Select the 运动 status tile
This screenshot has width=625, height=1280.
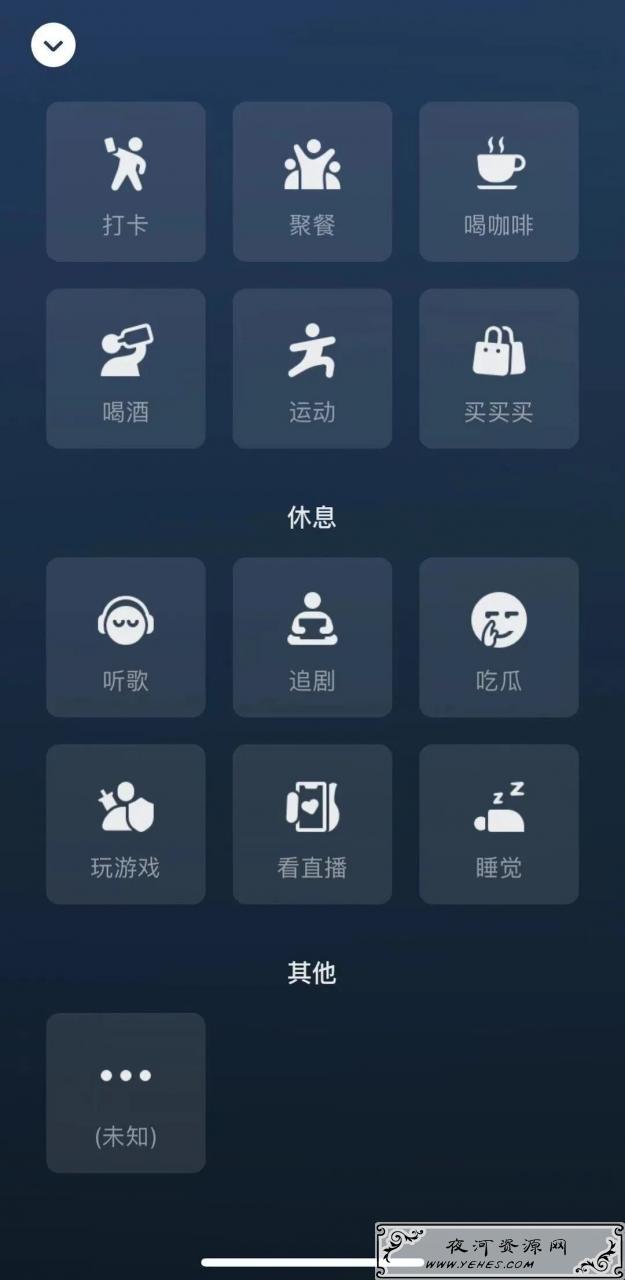click(312, 369)
